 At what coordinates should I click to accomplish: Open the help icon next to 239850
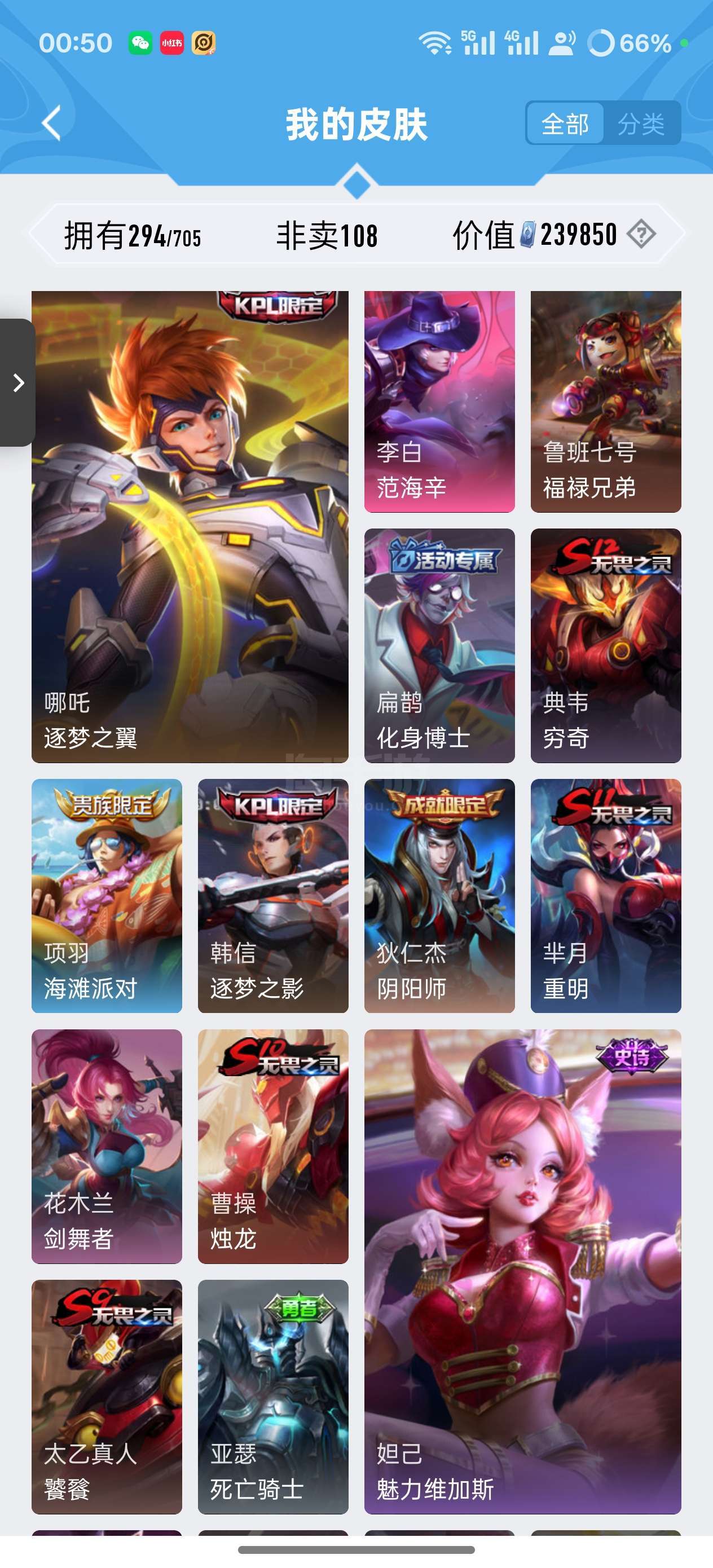(x=641, y=234)
